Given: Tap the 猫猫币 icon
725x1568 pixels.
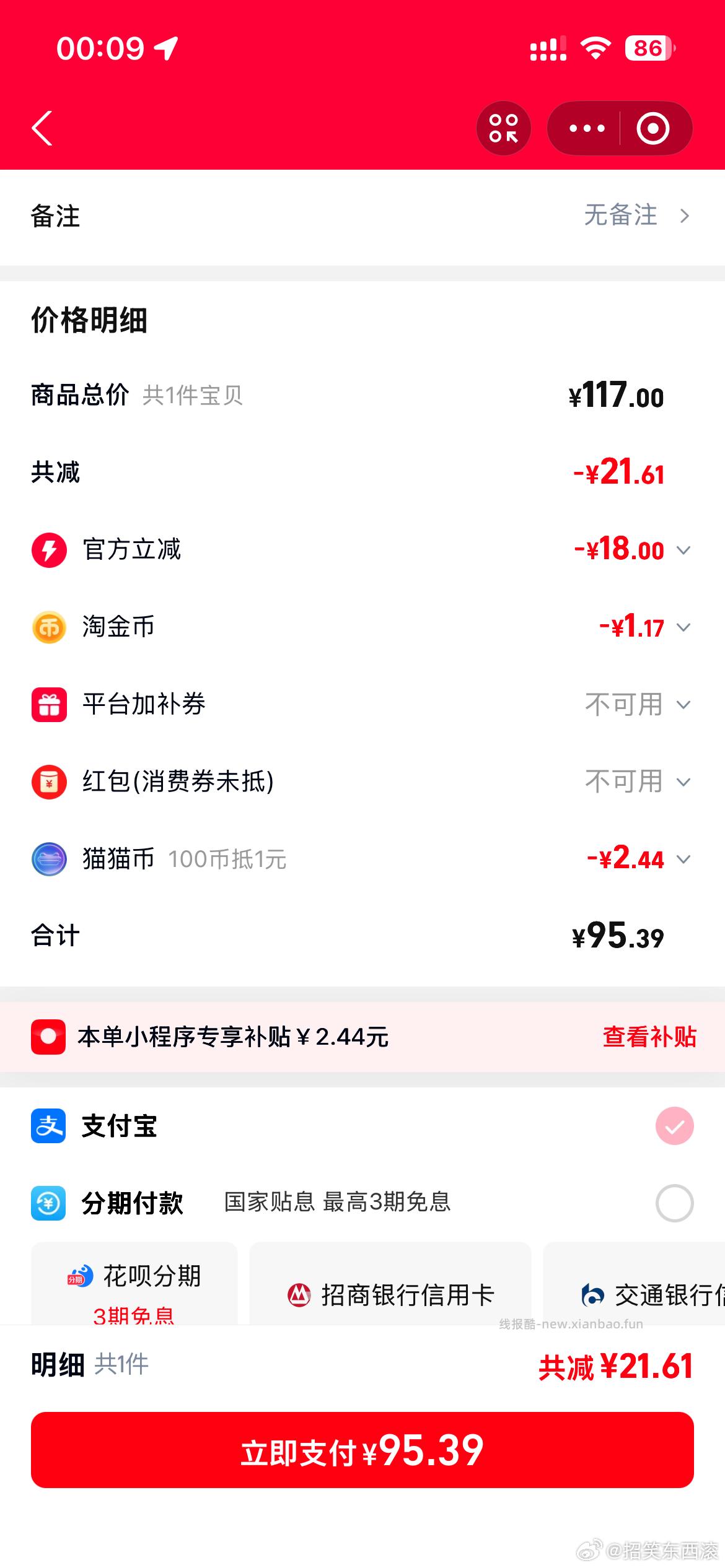Looking at the screenshot, I should coord(50,860).
